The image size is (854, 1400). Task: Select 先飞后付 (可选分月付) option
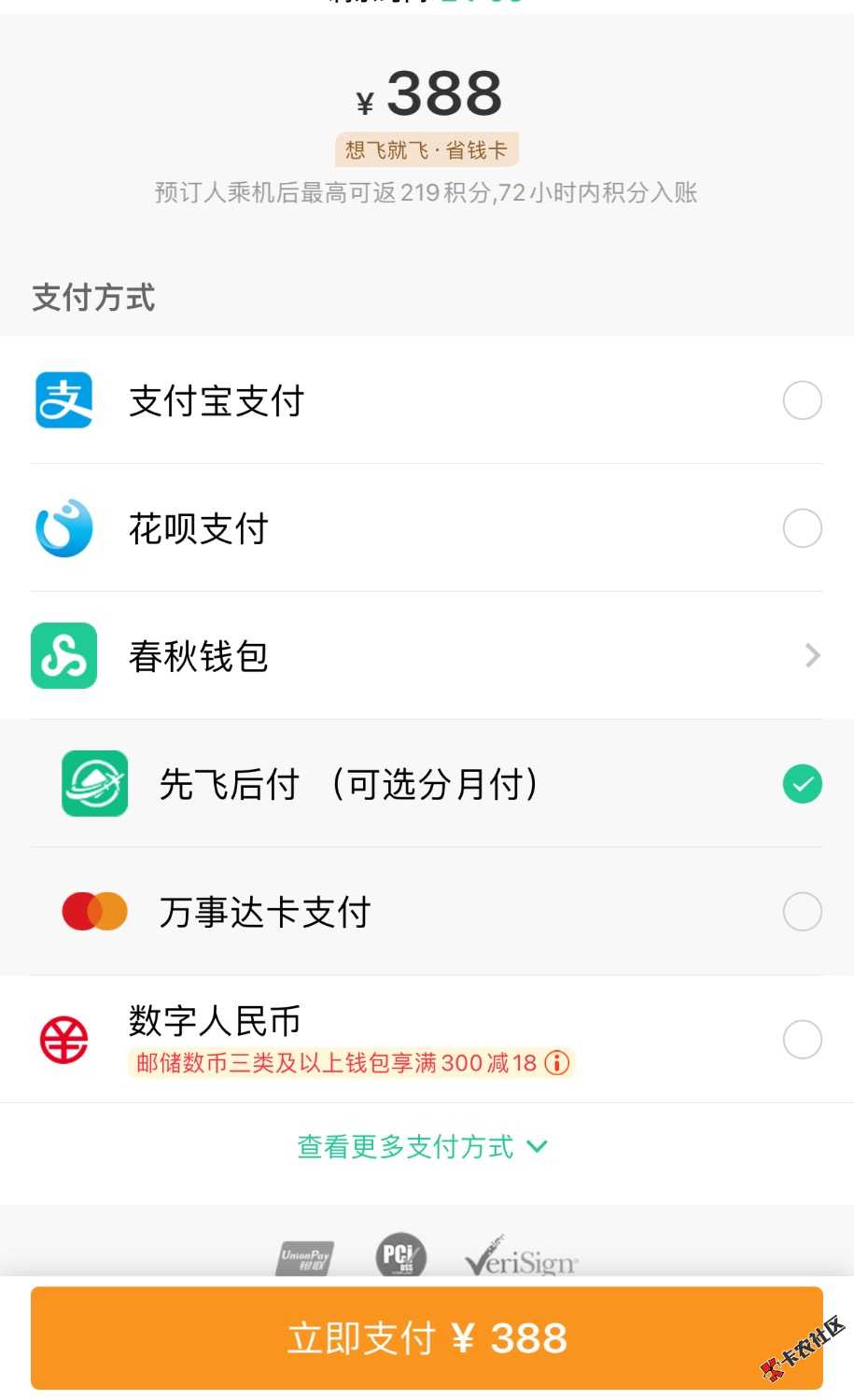801,784
